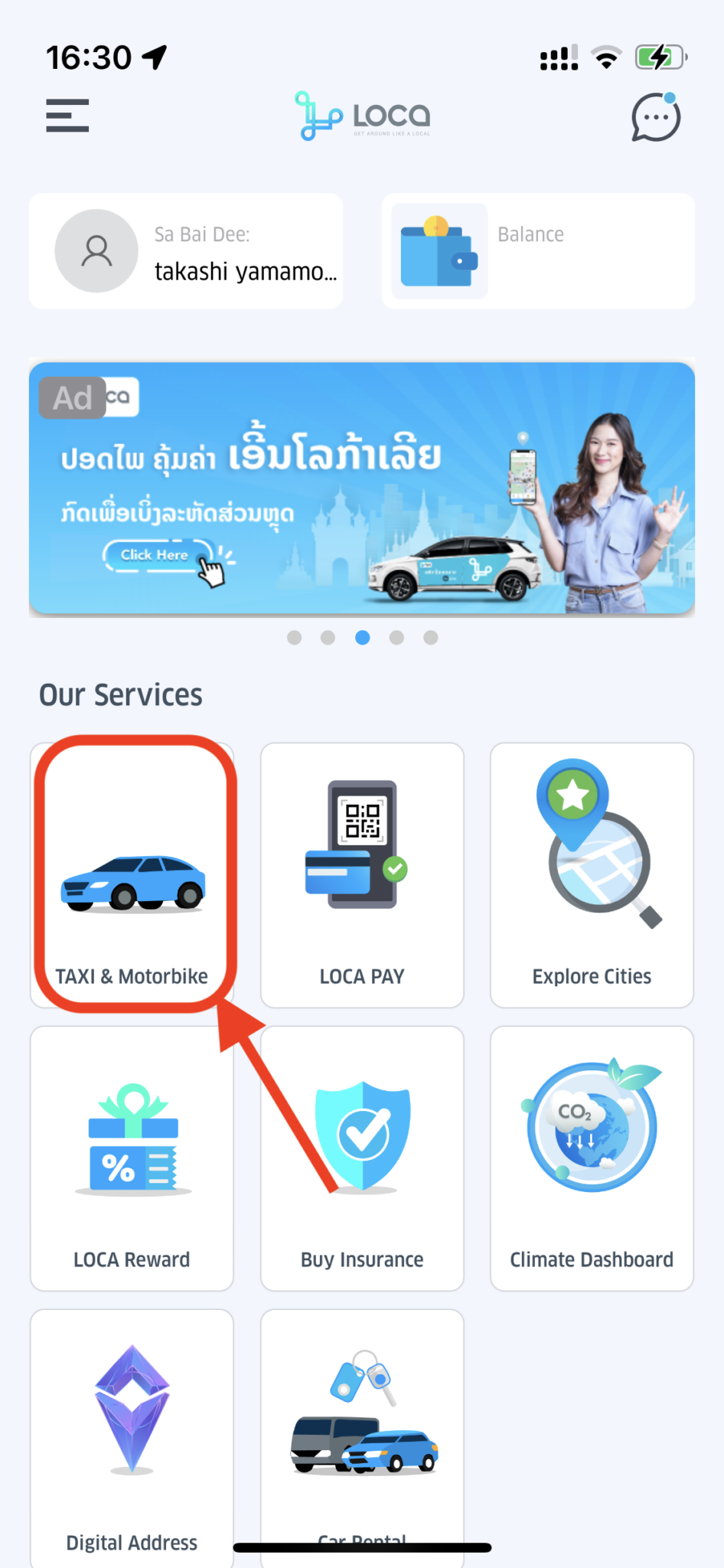Open the takashi yamamoto profile card
This screenshot has width=724, height=1568.
pos(186,251)
